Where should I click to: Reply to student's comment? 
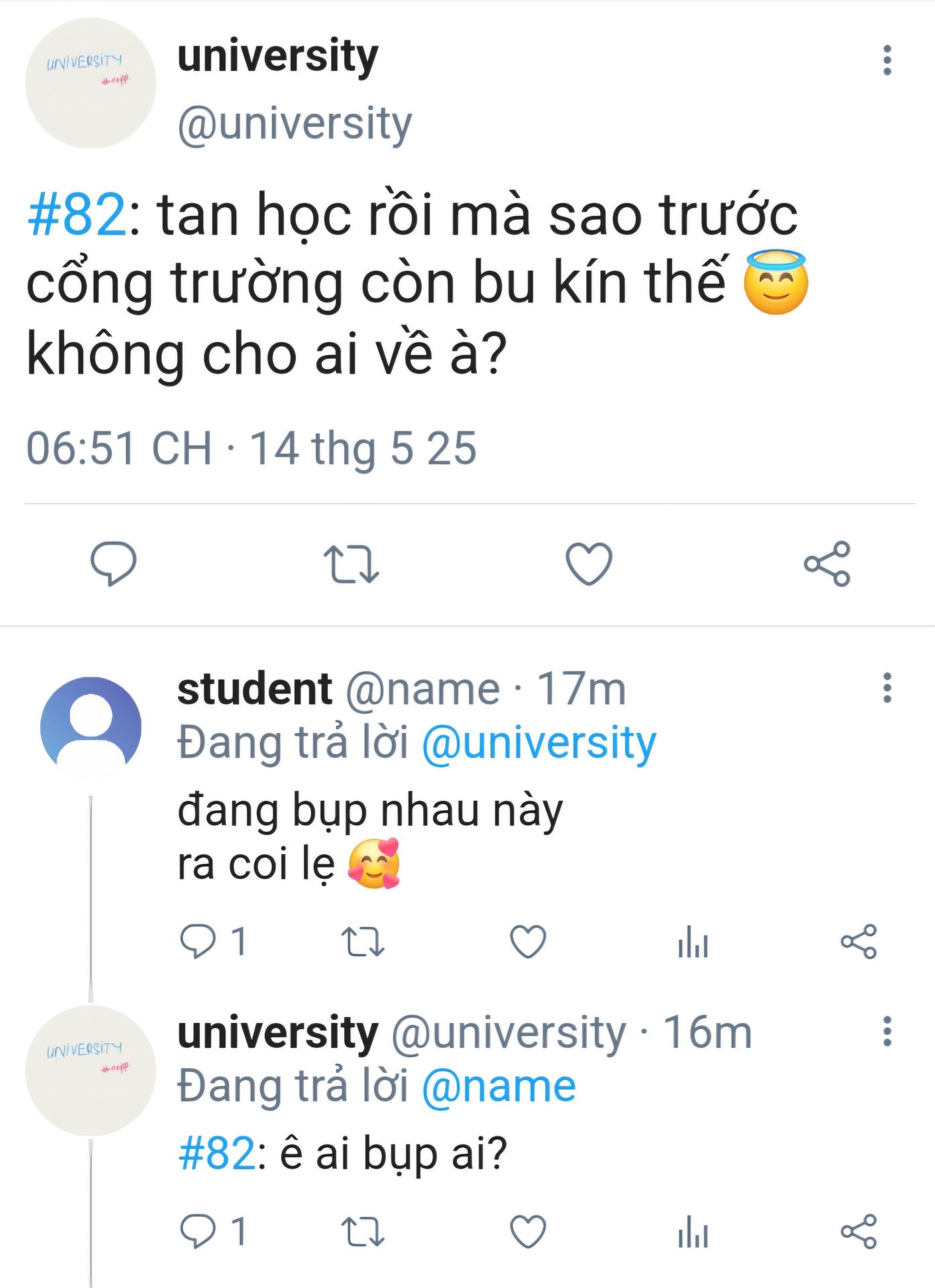tap(198, 941)
